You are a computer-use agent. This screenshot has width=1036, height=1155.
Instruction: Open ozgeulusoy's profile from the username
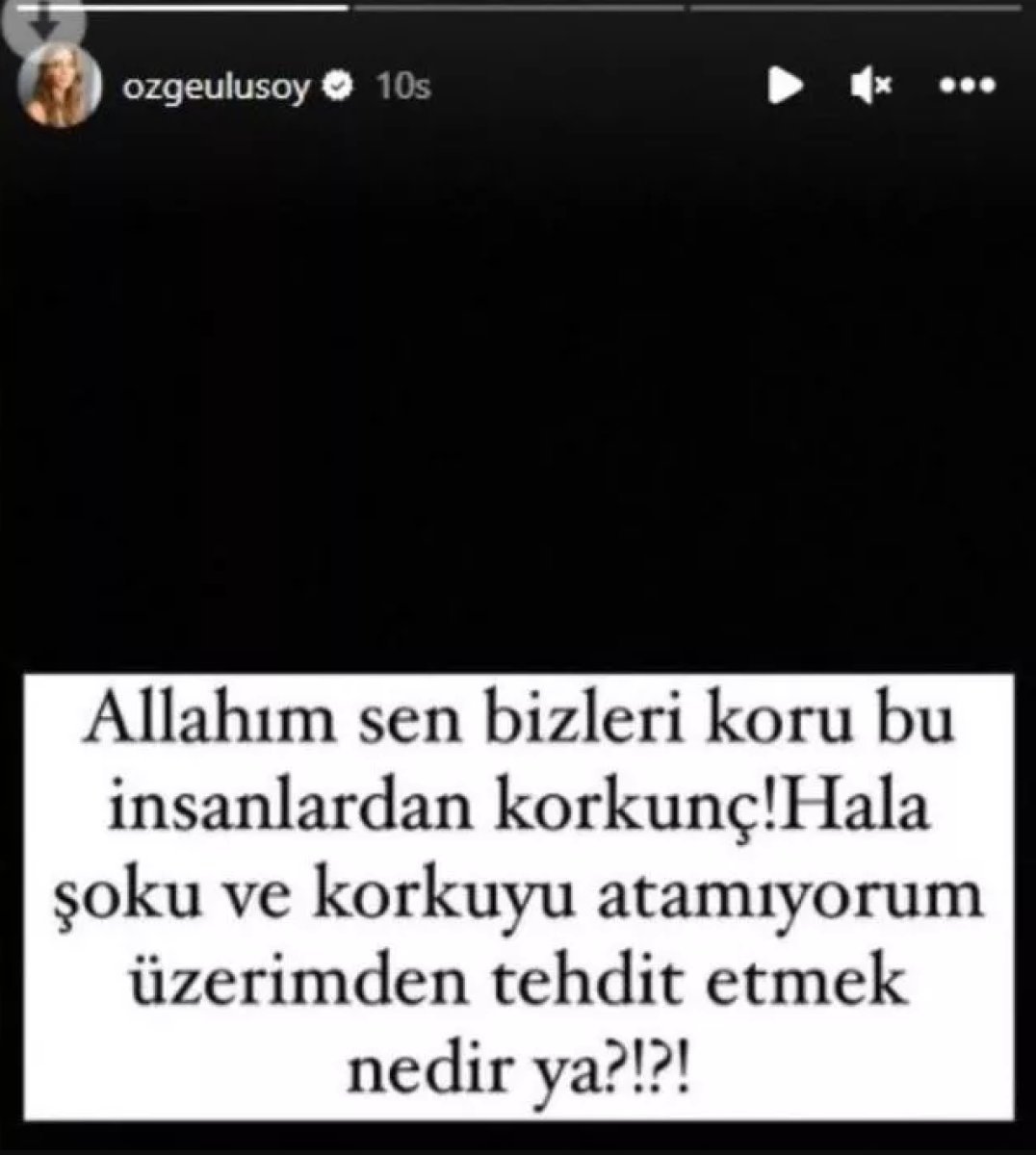(219, 88)
